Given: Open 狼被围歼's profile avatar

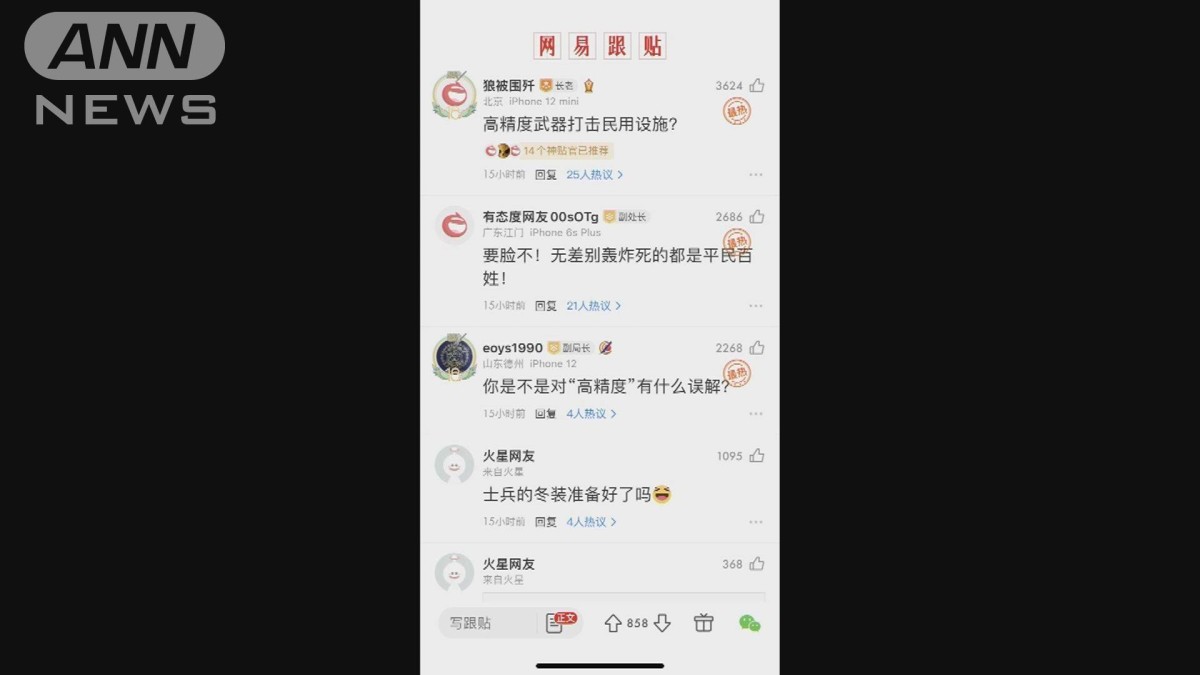Looking at the screenshot, I should [x=454, y=95].
